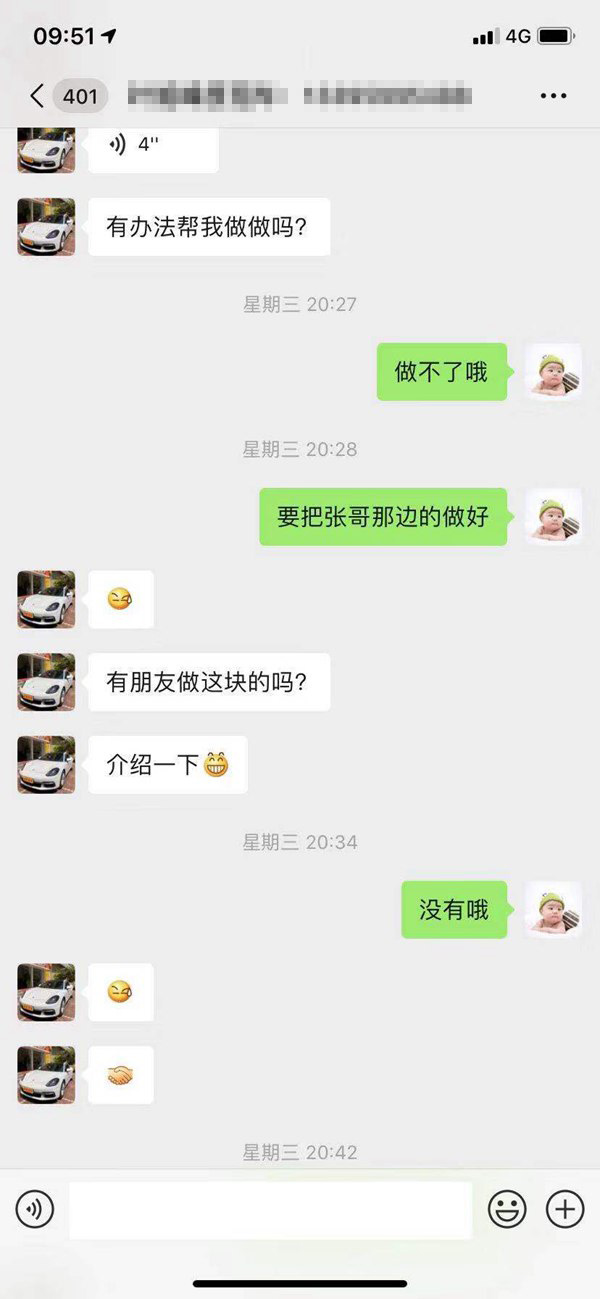Screen dimensions: 600x1299
Task: Switch to voice message input
Action: [34, 1210]
